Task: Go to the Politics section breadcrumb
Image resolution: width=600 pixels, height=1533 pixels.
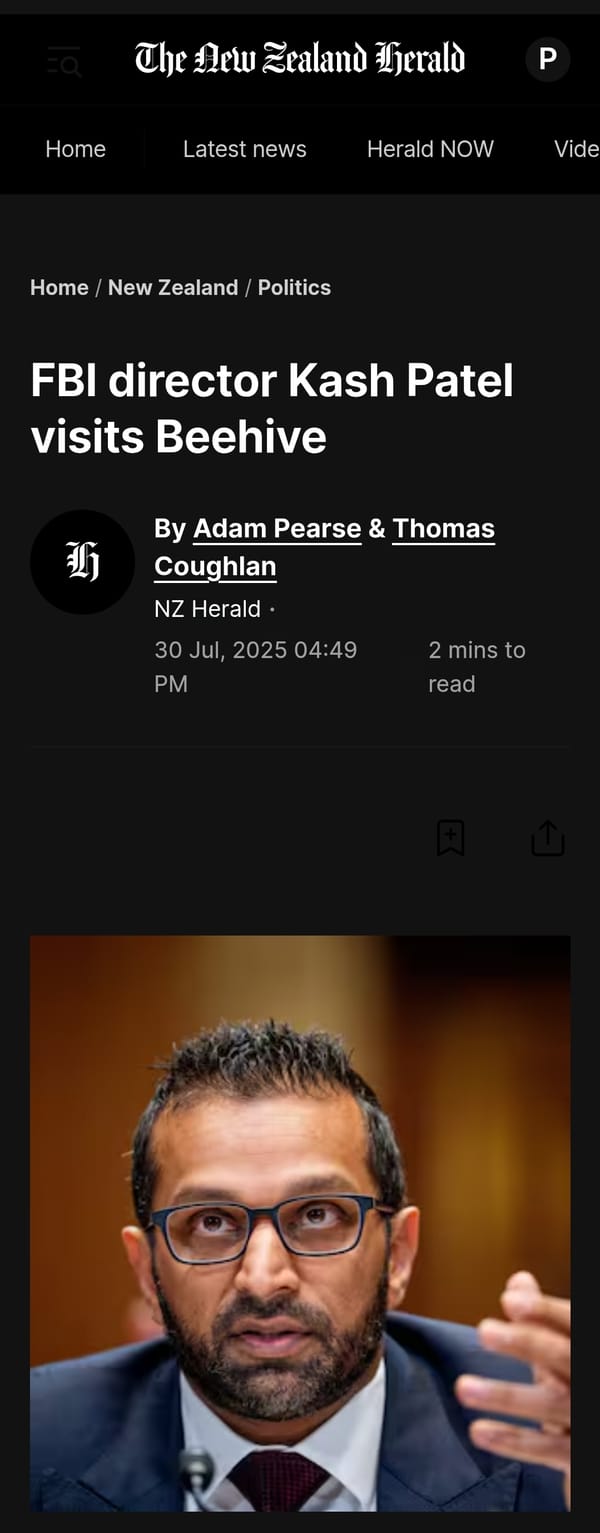Action: point(294,287)
